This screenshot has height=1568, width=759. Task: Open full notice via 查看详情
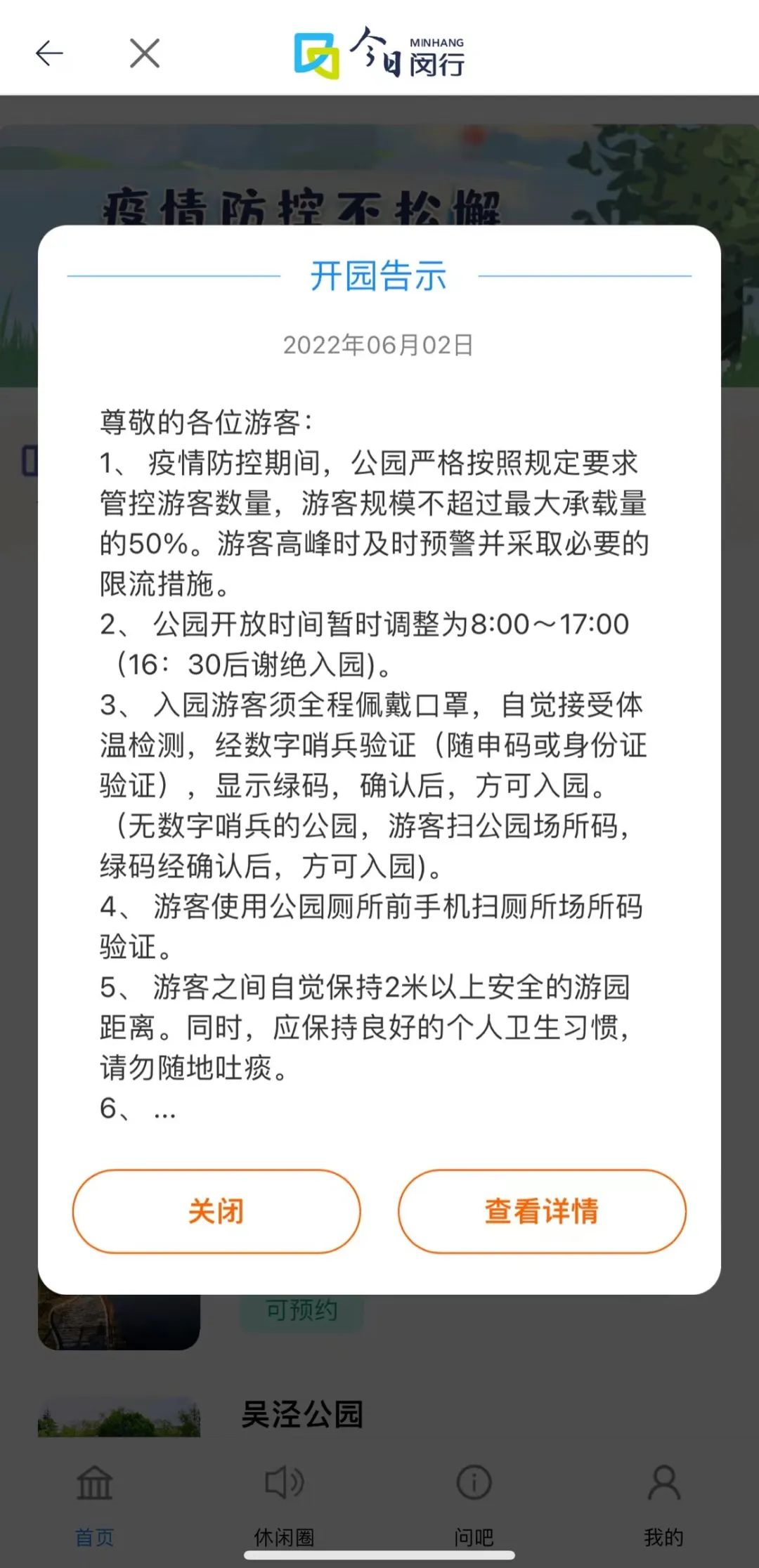point(542,1211)
